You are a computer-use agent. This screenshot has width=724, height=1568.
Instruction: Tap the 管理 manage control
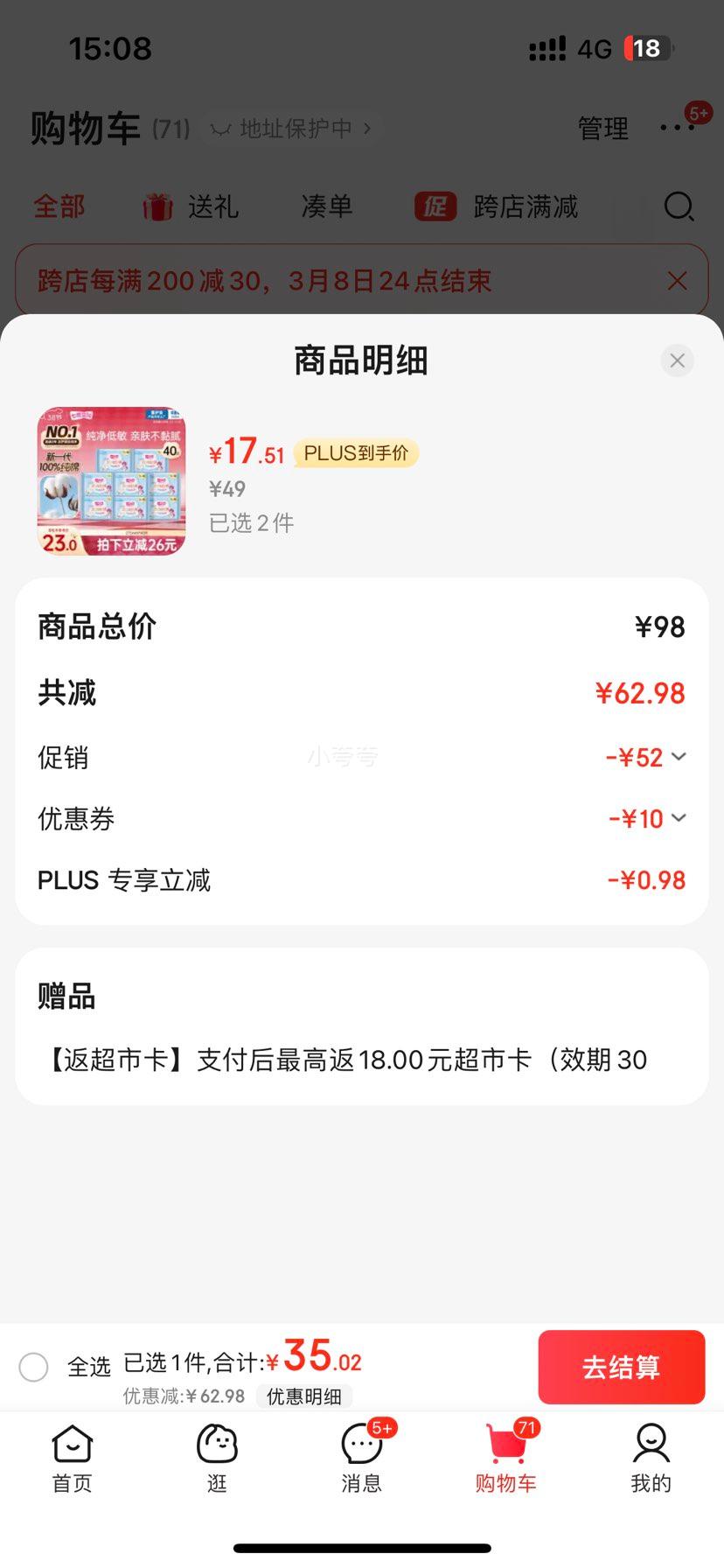point(602,128)
